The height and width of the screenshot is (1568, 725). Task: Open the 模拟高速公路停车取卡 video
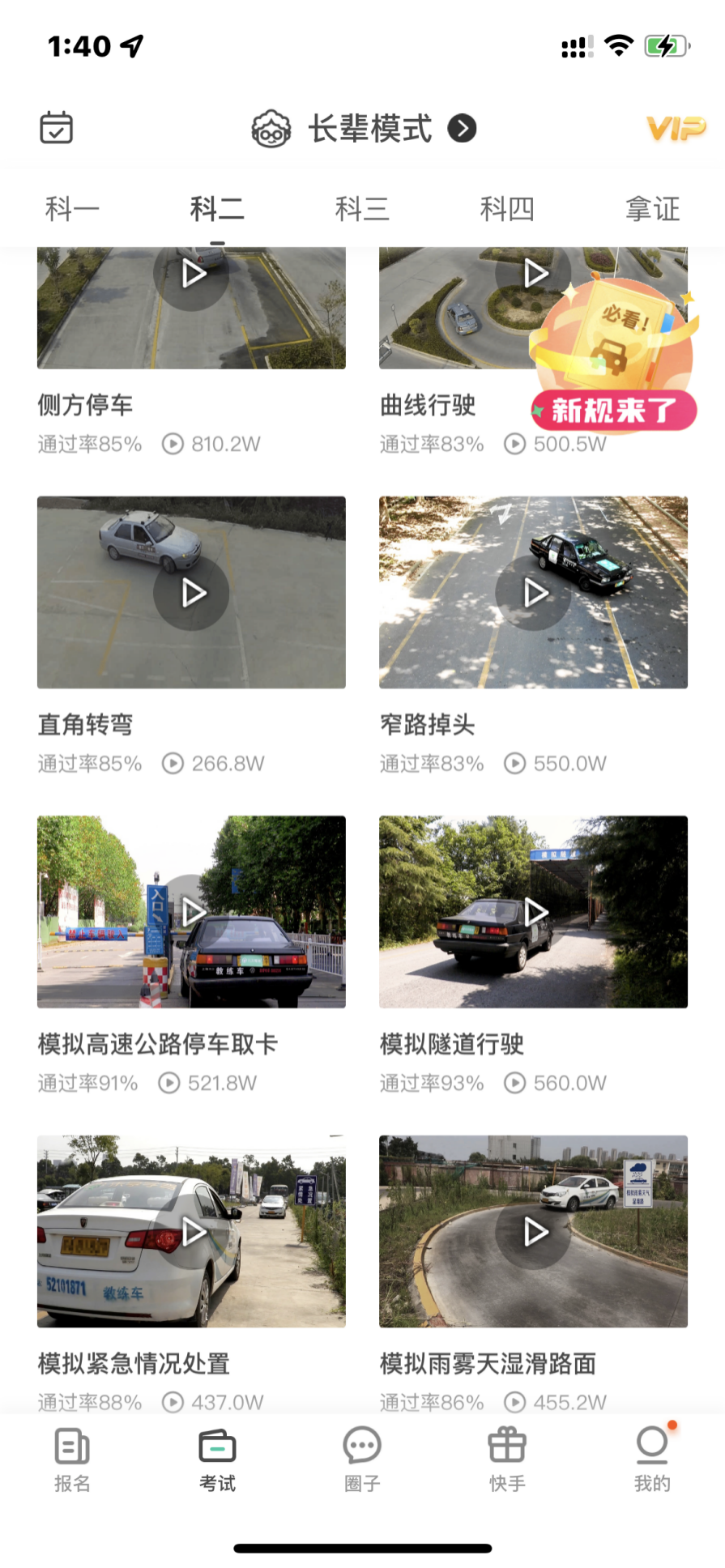coord(191,912)
